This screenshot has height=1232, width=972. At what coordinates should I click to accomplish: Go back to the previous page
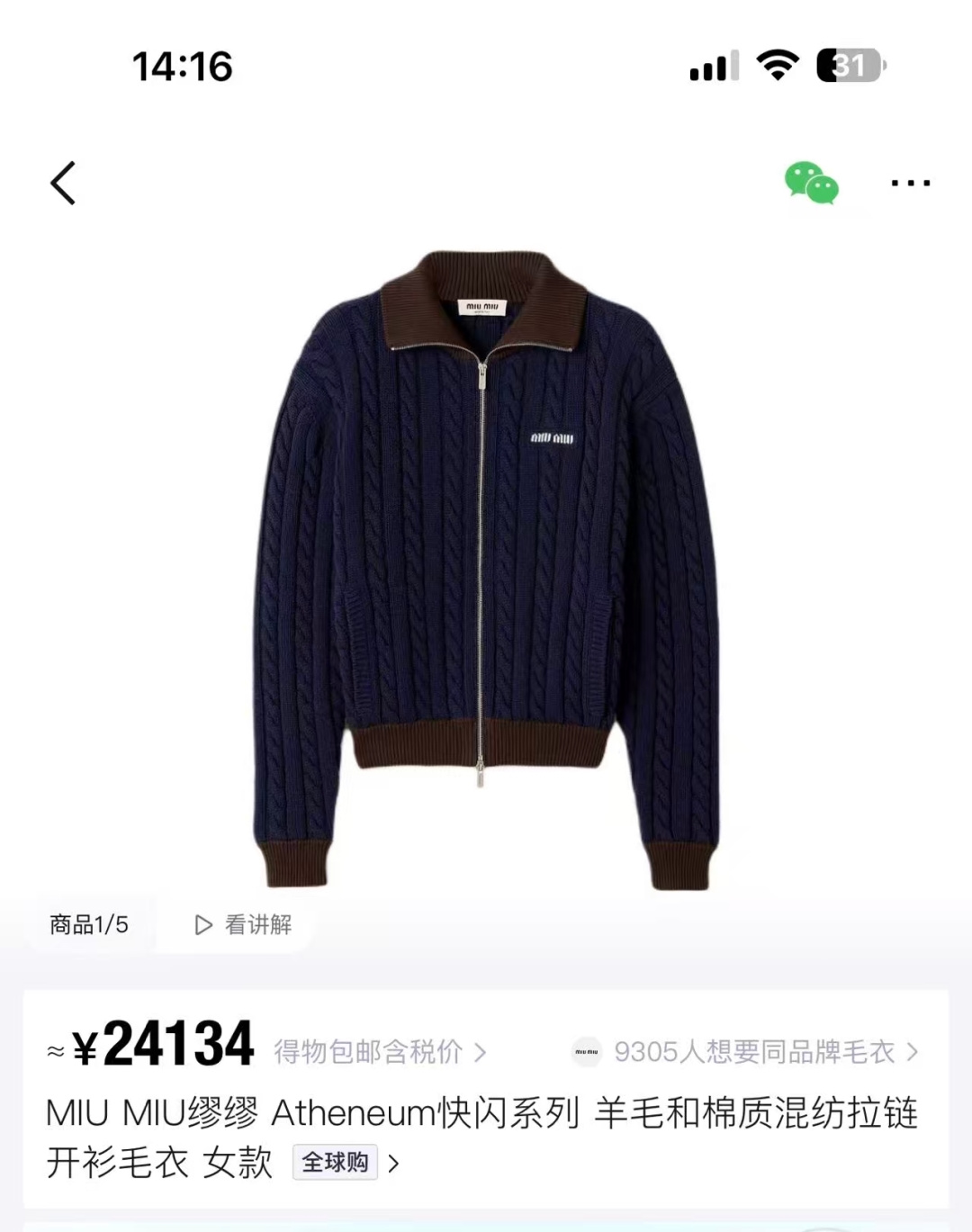63,184
